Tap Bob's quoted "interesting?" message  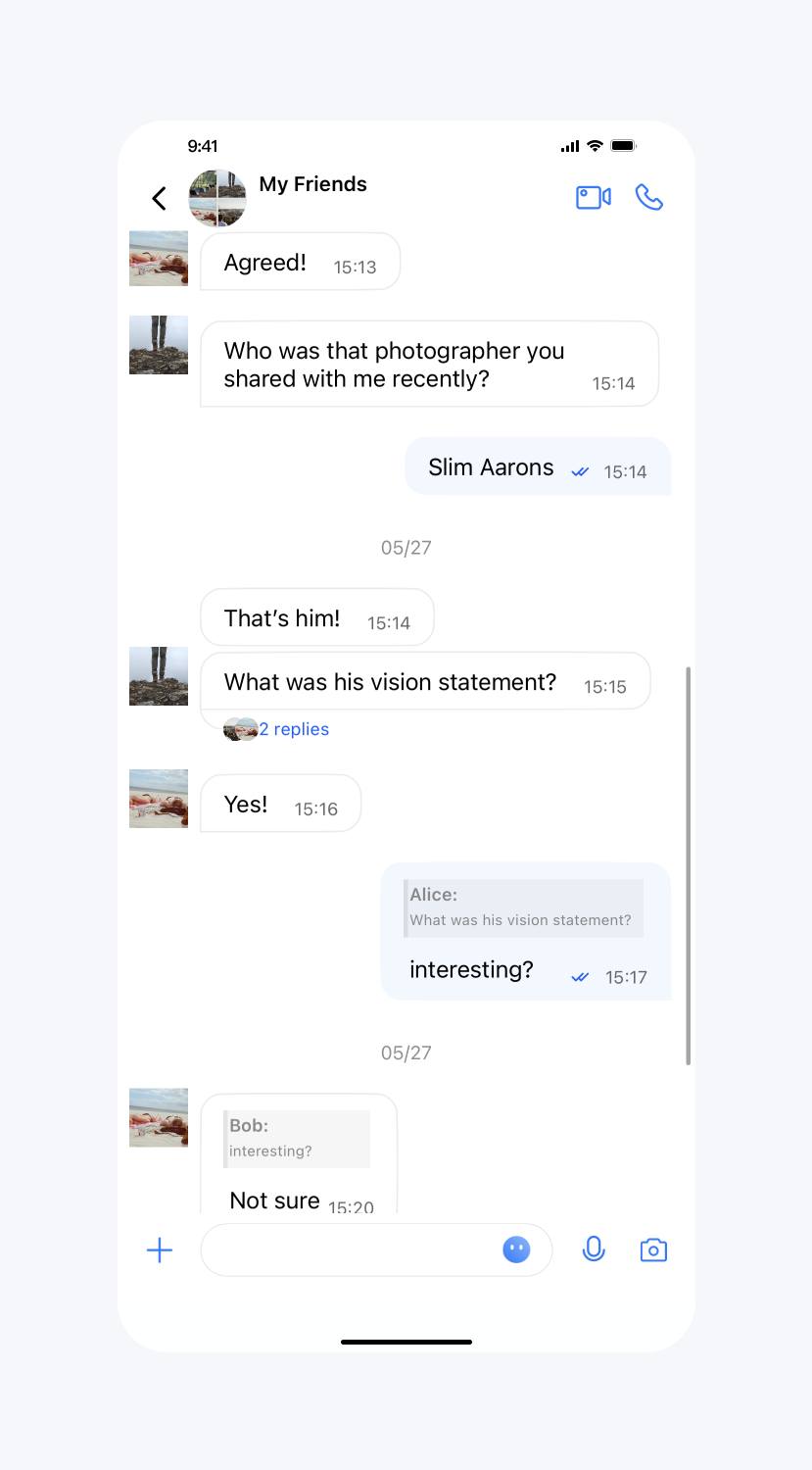(297, 1139)
